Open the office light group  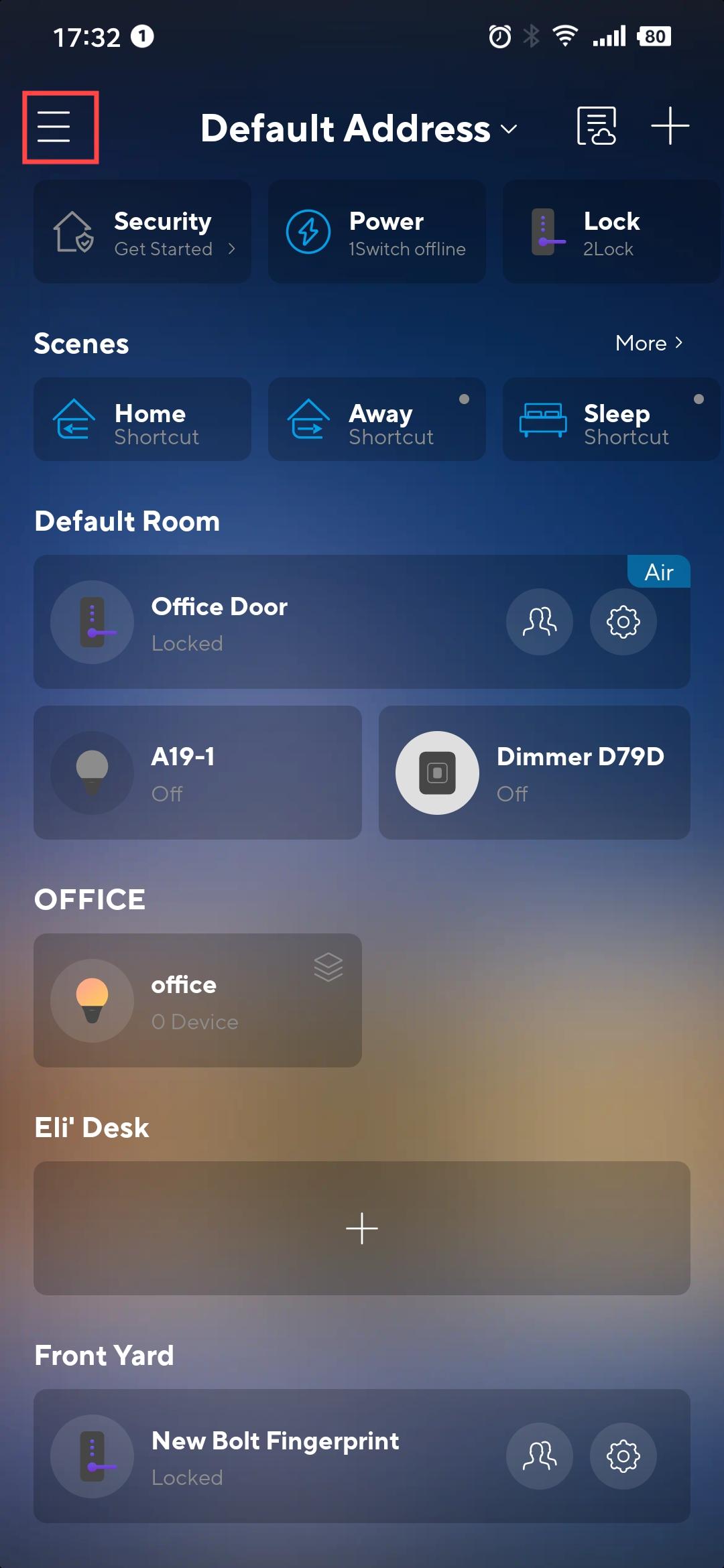(x=198, y=1000)
